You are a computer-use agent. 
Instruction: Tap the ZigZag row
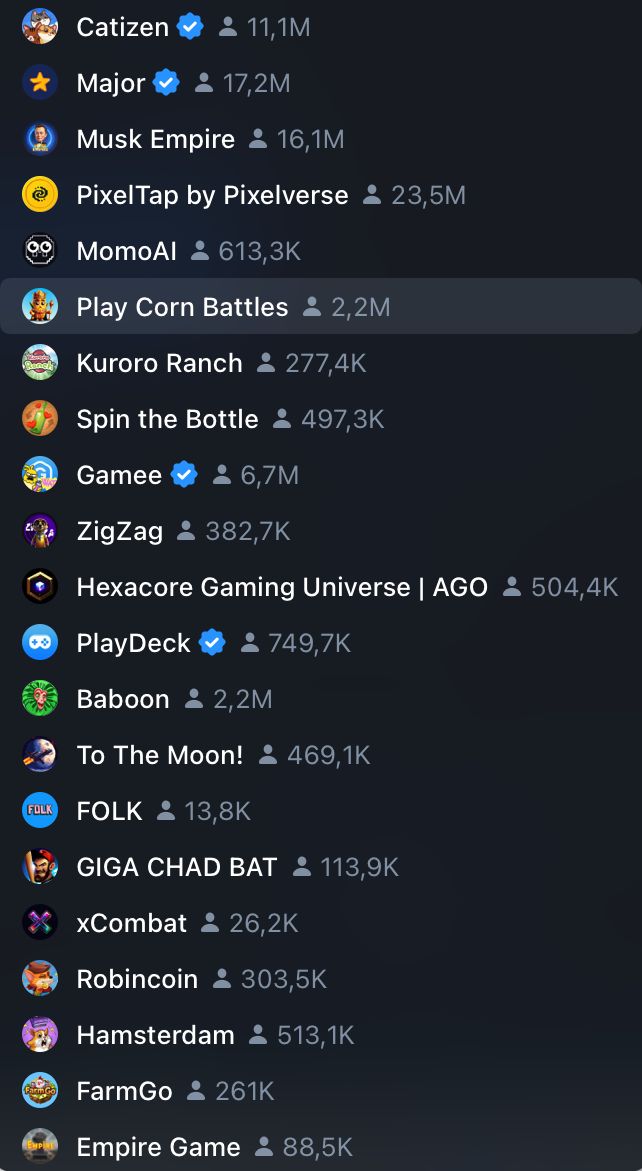(x=119, y=531)
